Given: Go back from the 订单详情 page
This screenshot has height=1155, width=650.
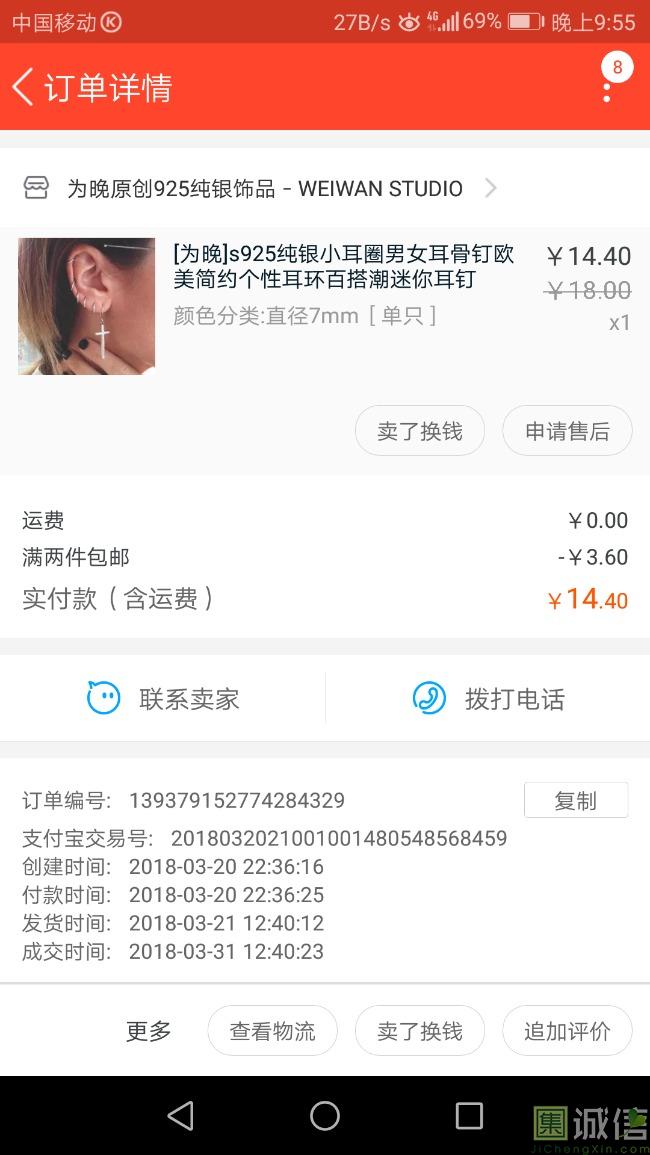Looking at the screenshot, I should coord(24,87).
